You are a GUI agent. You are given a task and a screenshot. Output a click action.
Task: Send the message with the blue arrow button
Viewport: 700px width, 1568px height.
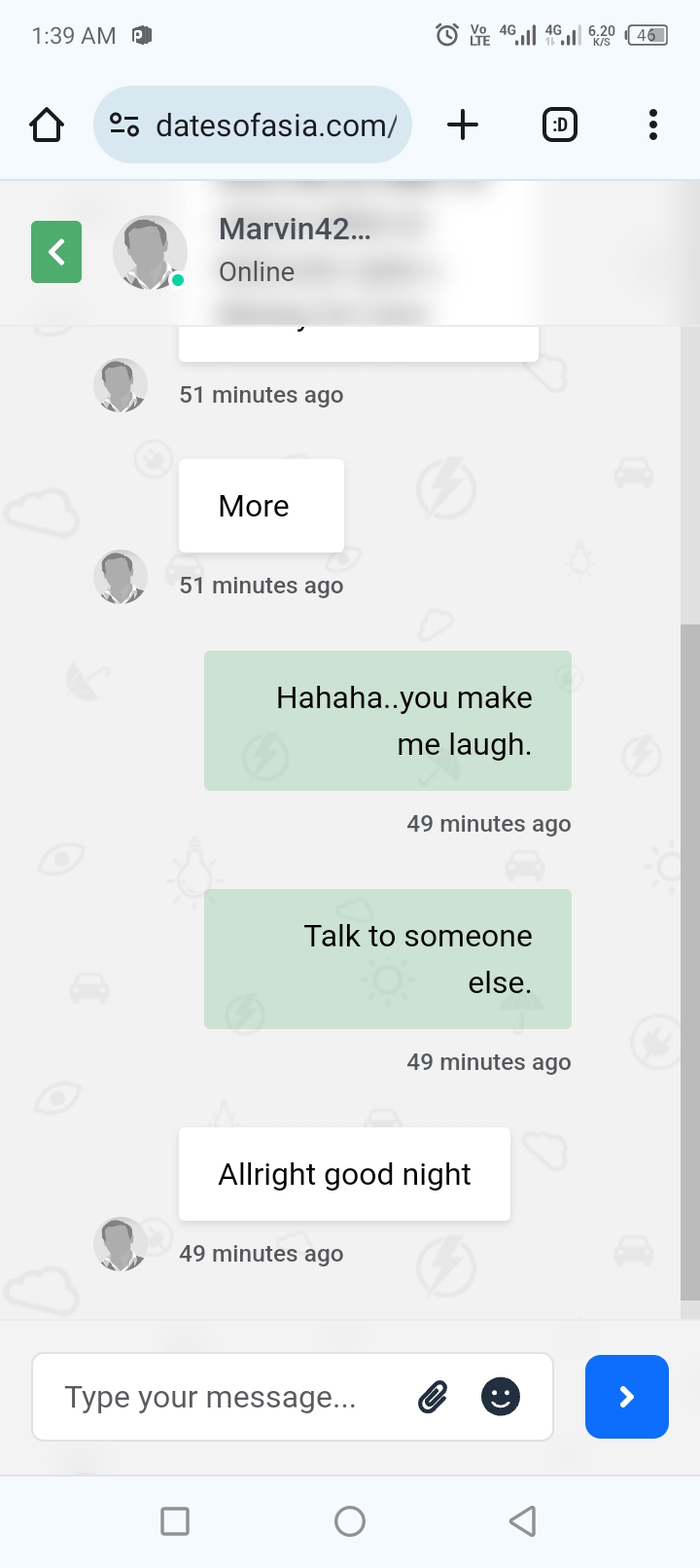pos(627,1397)
